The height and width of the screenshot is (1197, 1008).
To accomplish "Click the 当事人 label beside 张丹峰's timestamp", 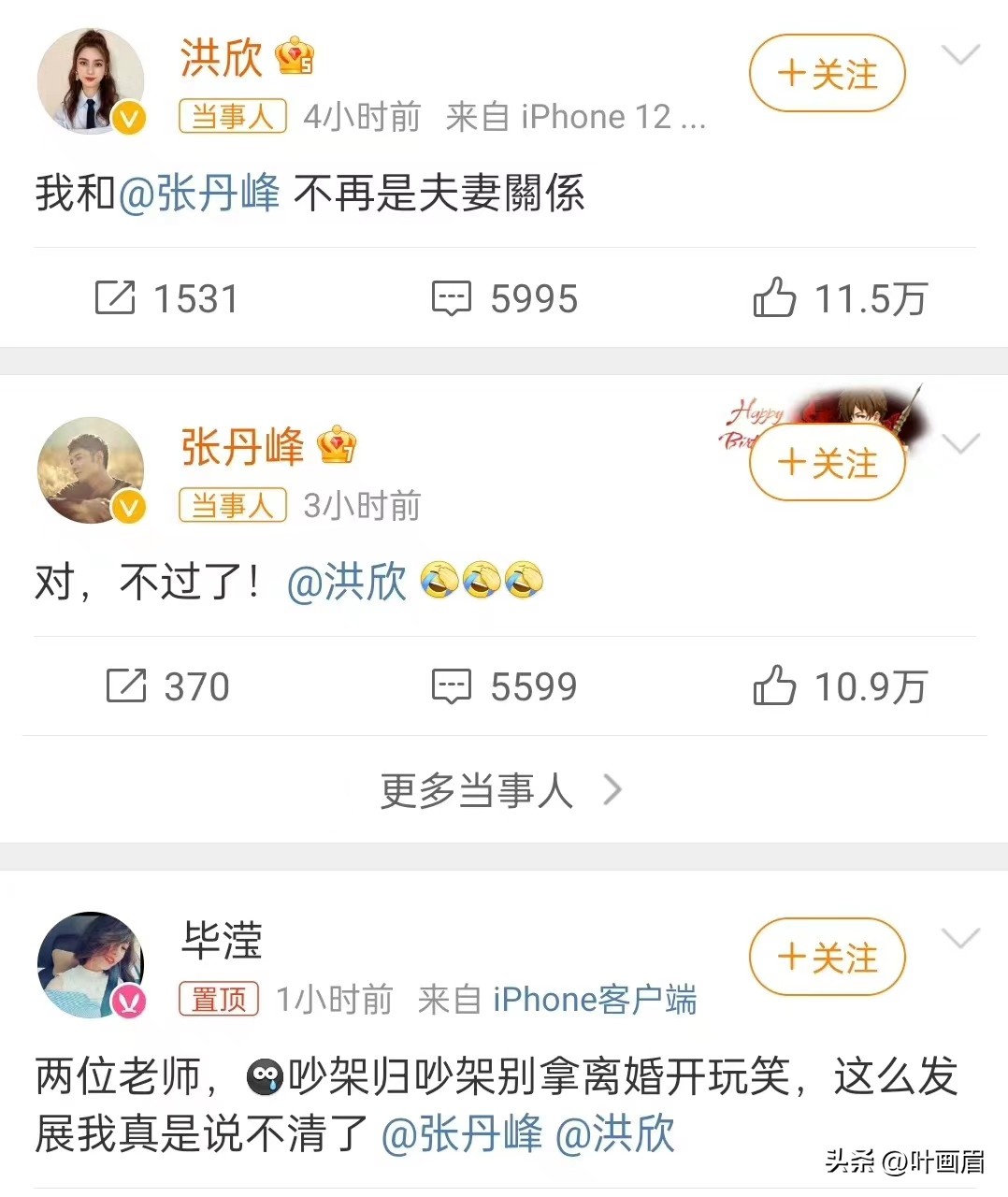I will tap(231, 506).
